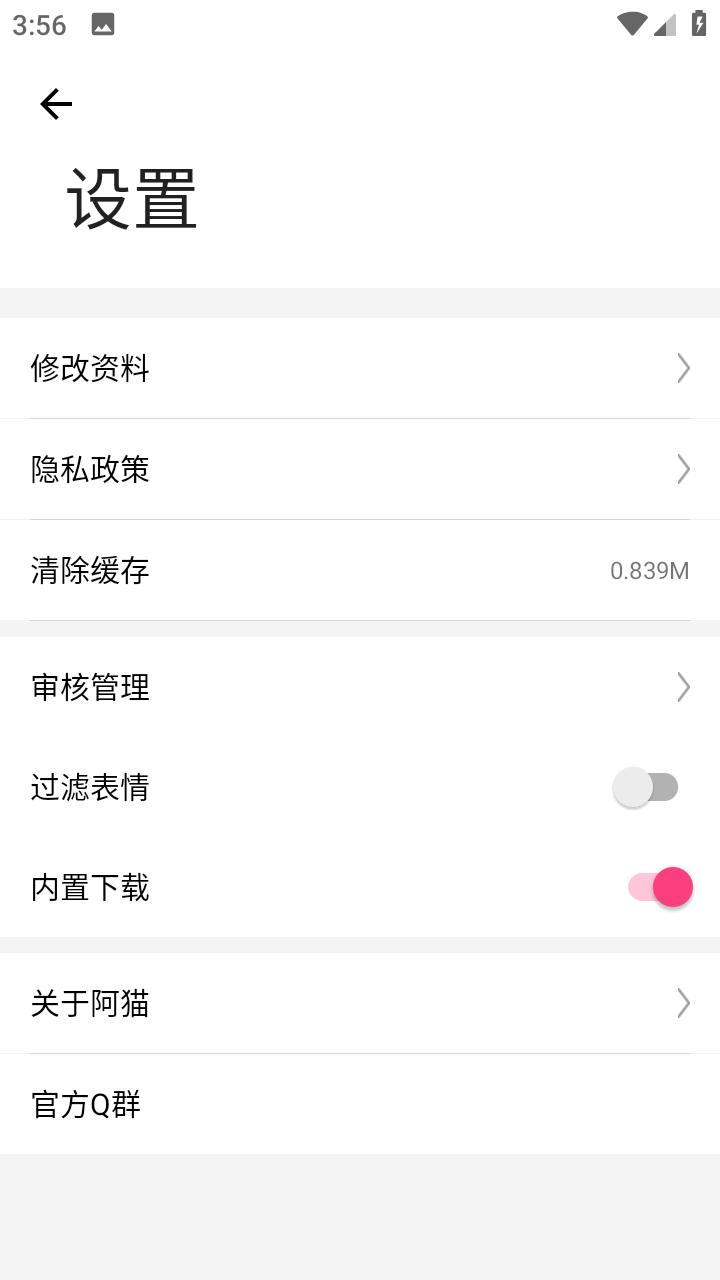Expand 隐私政策 via its chevron
The width and height of the screenshot is (720, 1280).
coord(683,469)
